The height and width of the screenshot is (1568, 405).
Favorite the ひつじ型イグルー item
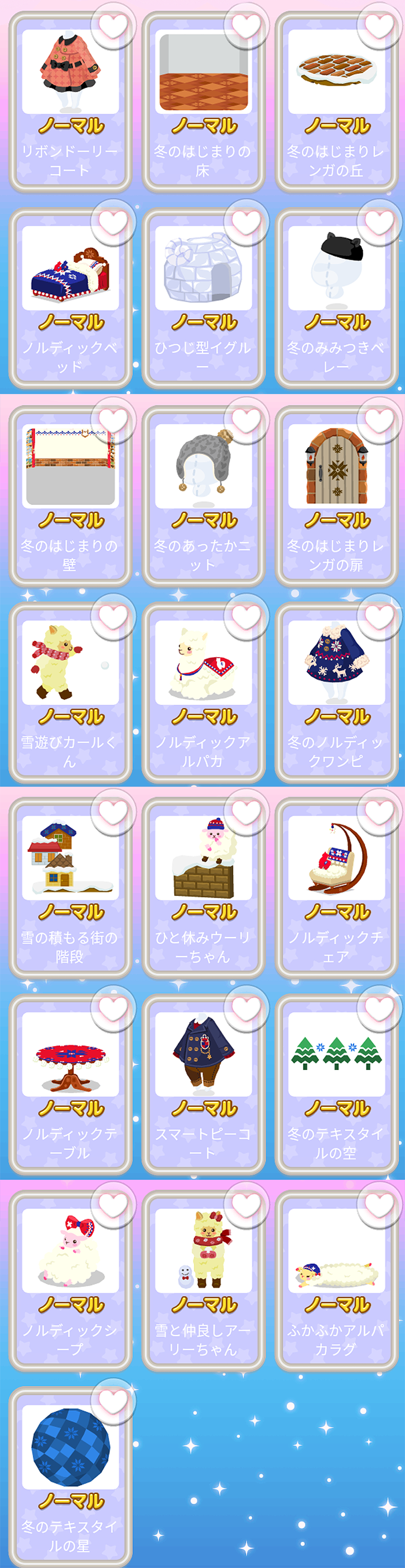pos(246,222)
